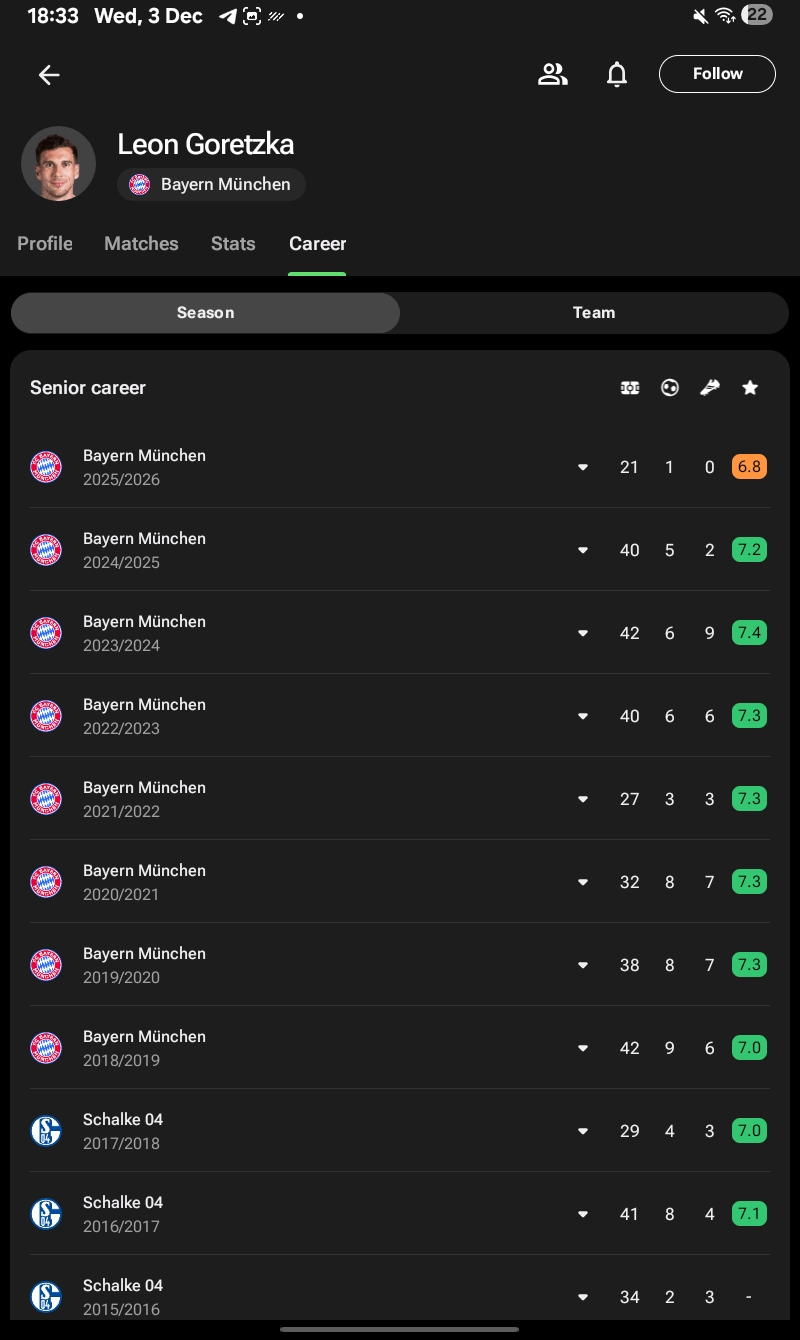Expand the Bayern München 2025/2026 season row

[583, 467]
